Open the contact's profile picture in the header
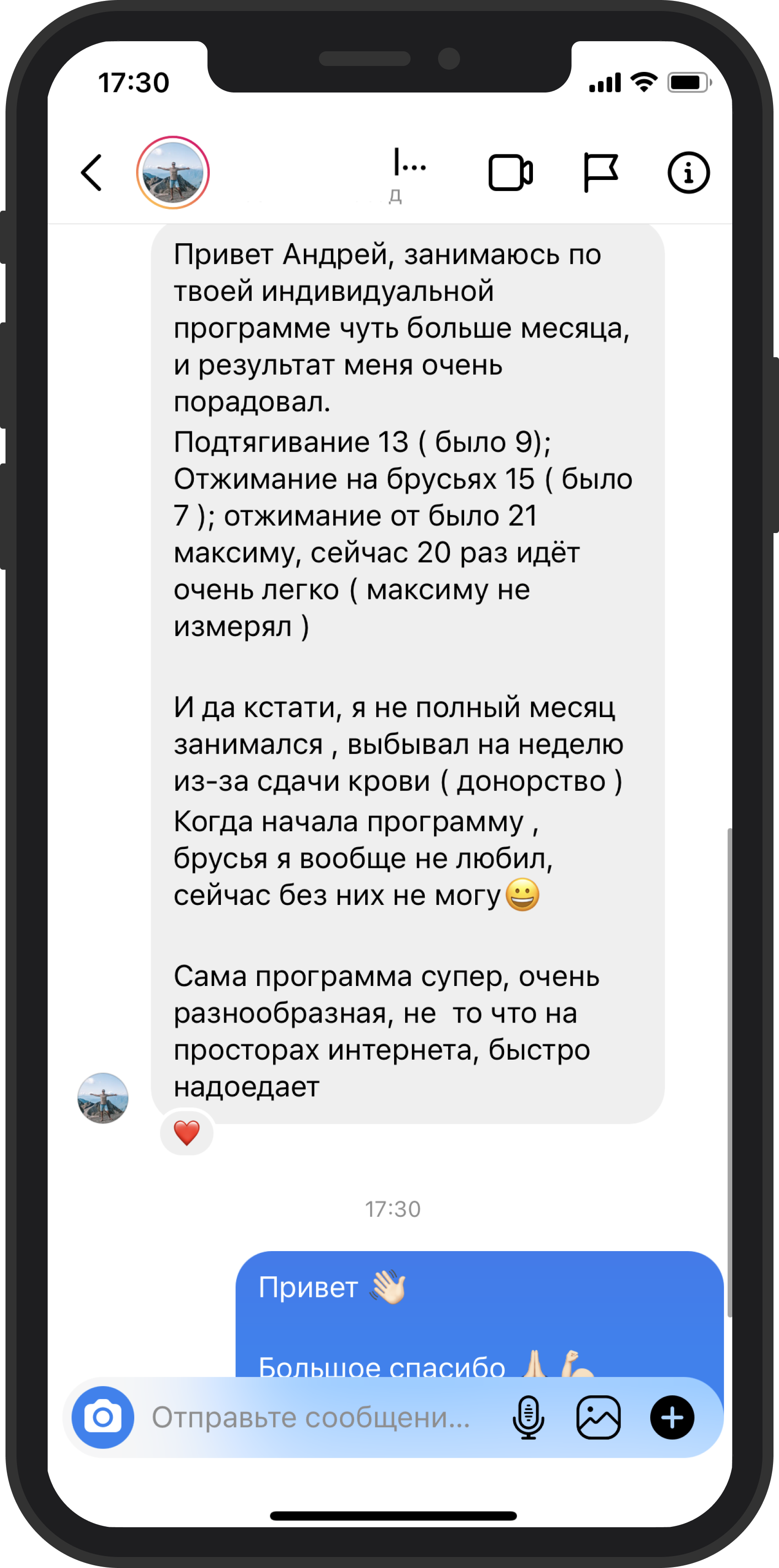 coord(173,173)
